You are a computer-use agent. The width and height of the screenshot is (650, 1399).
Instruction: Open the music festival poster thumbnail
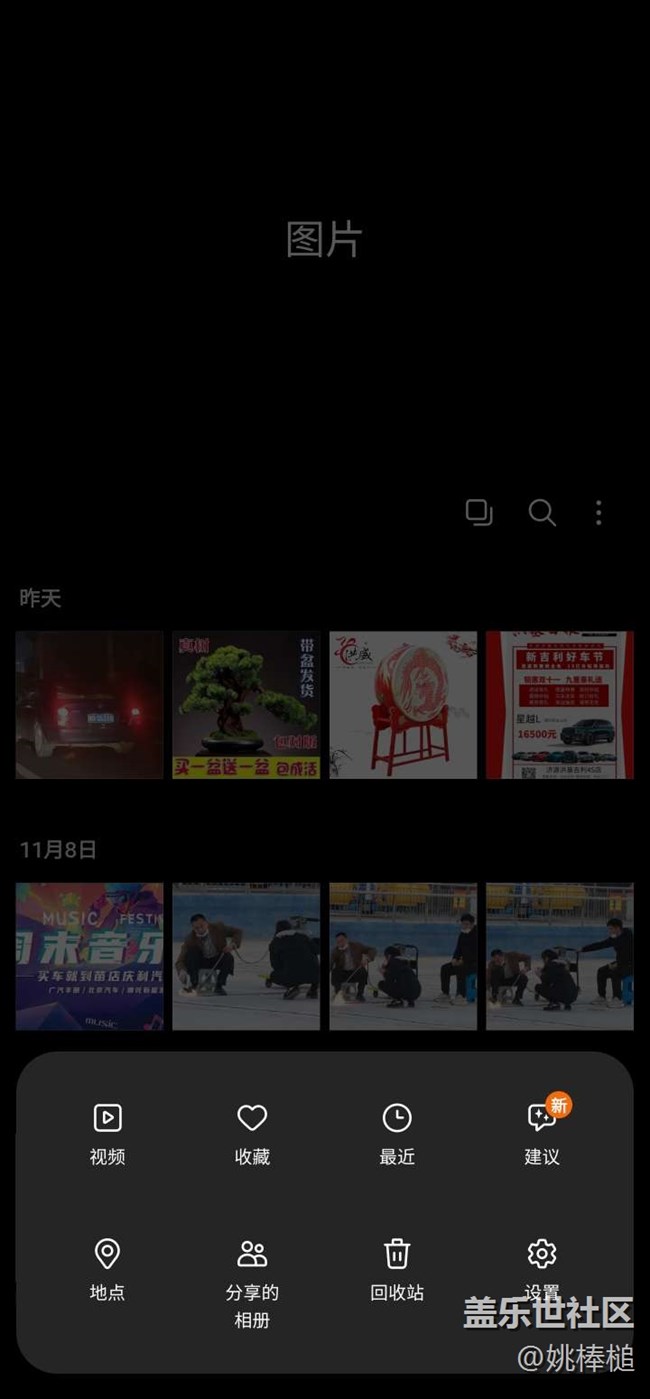coord(89,956)
